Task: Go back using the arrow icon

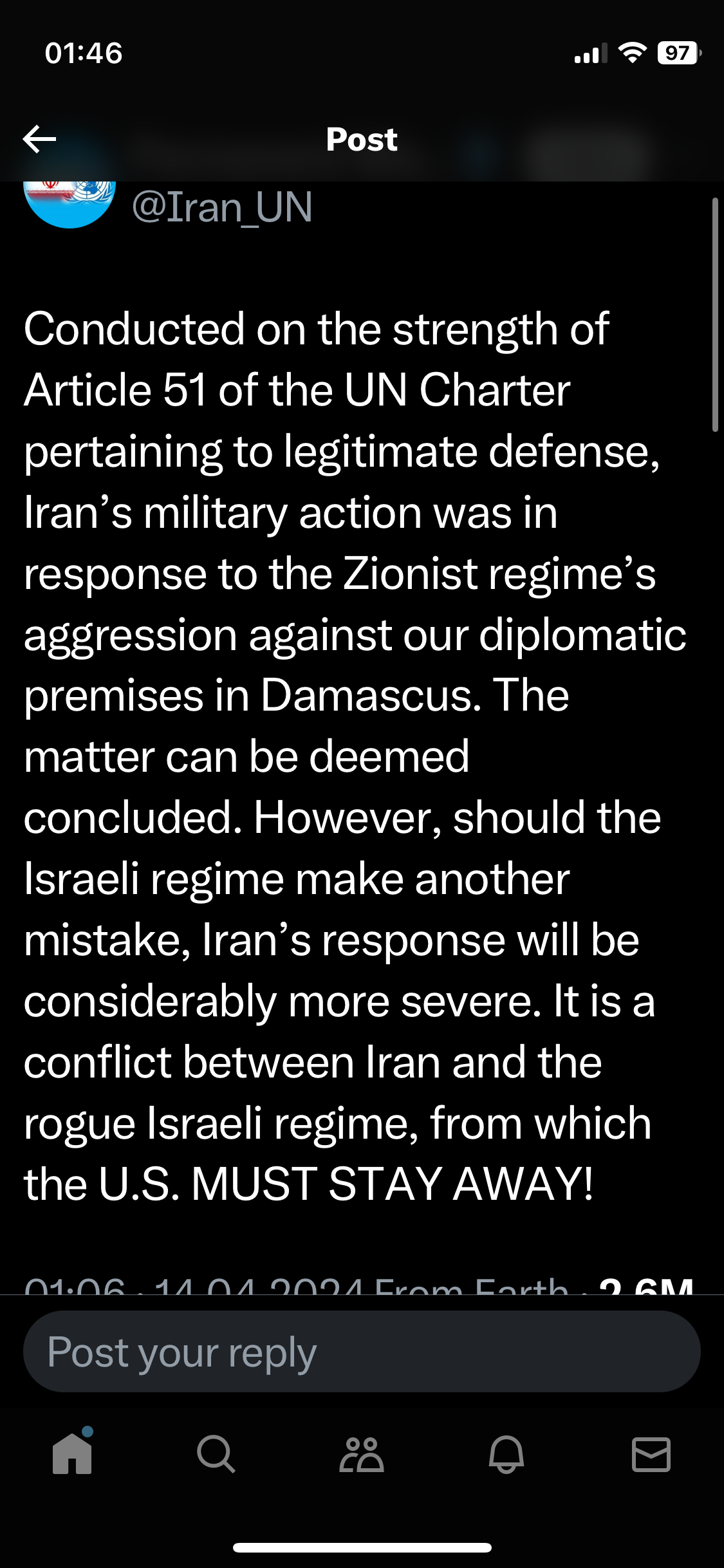Action: 39,139
